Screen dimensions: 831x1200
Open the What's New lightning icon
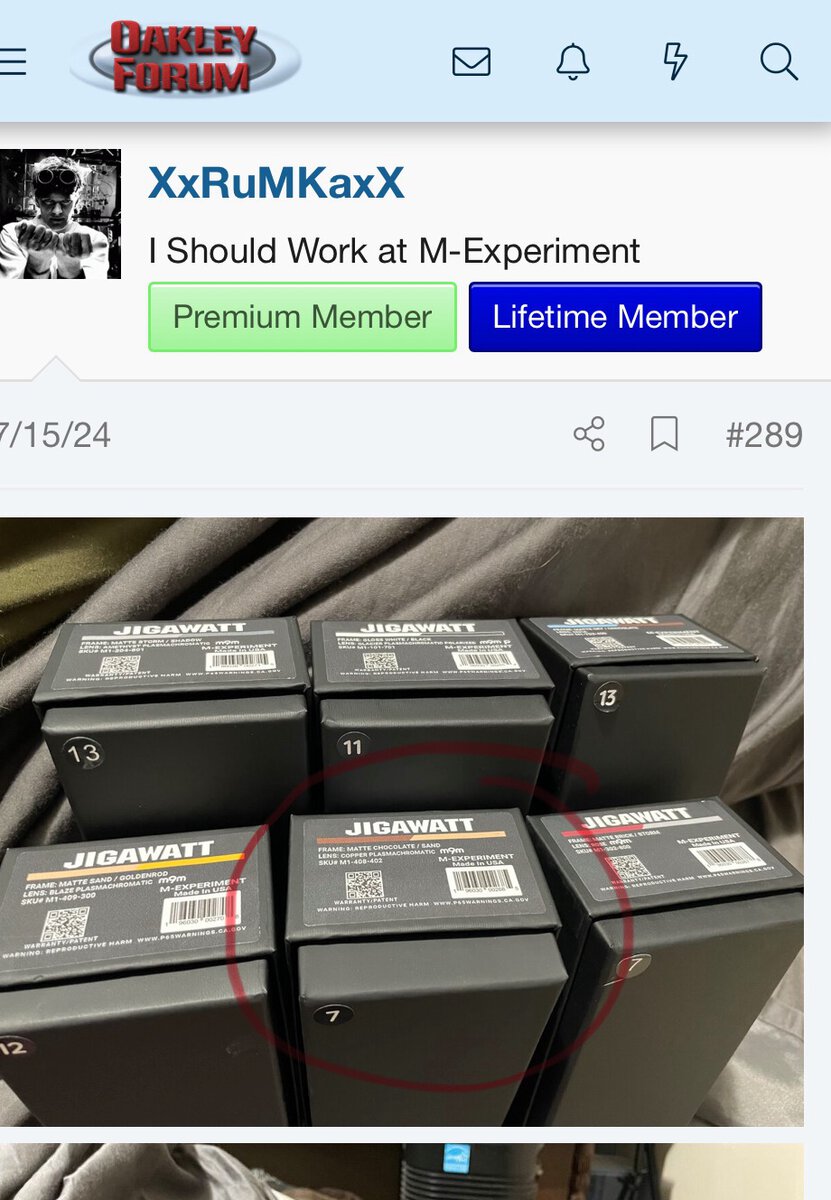[x=676, y=62]
